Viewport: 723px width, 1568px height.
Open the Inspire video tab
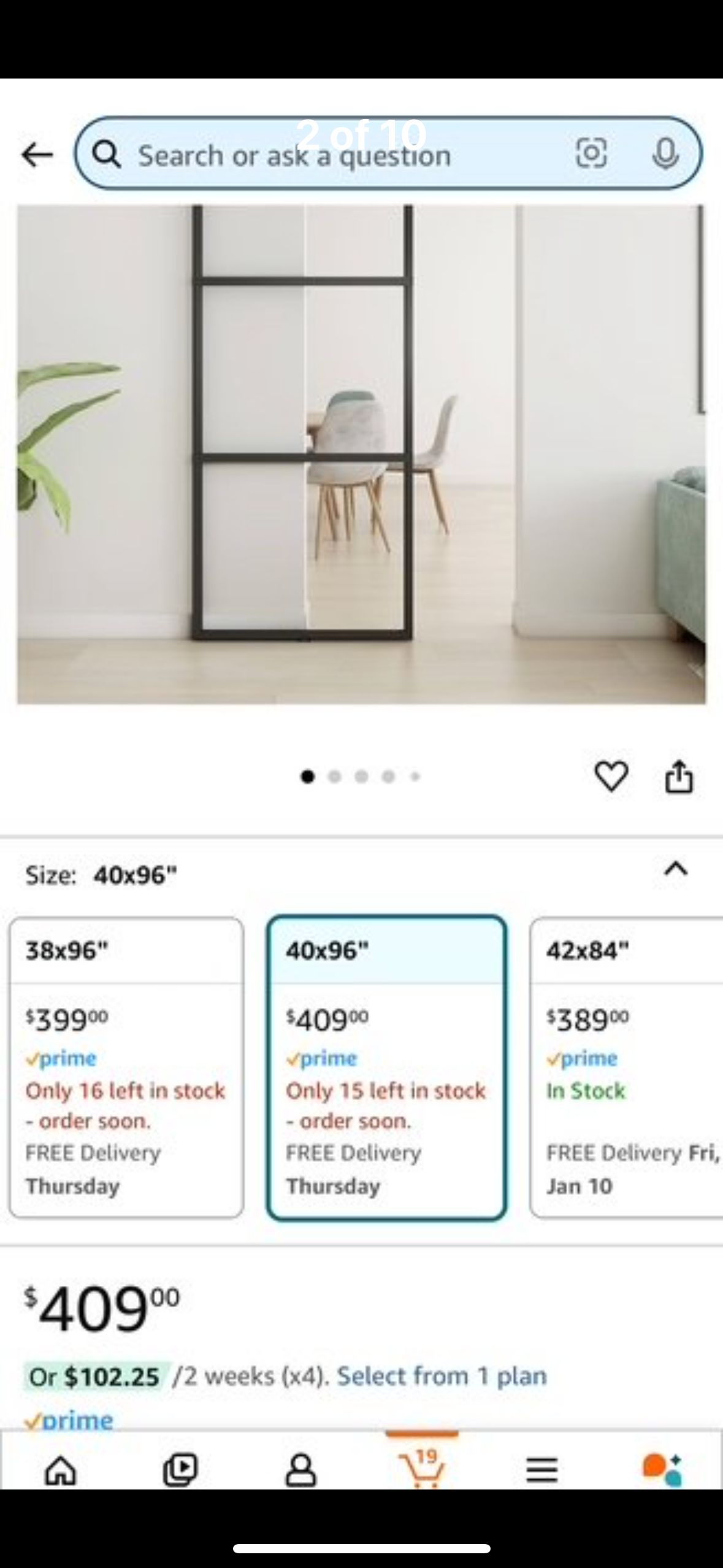click(x=180, y=1470)
